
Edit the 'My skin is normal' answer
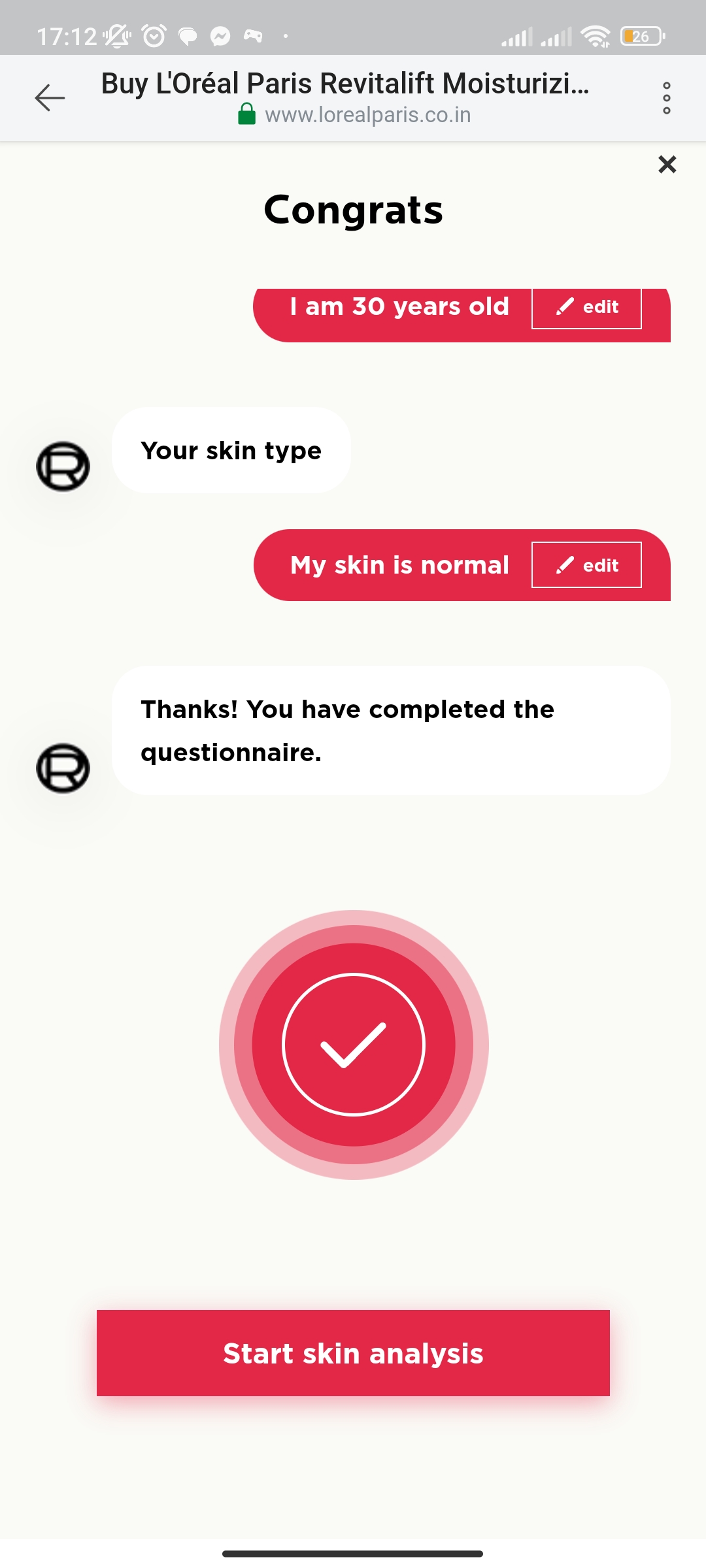coord(586,565)
